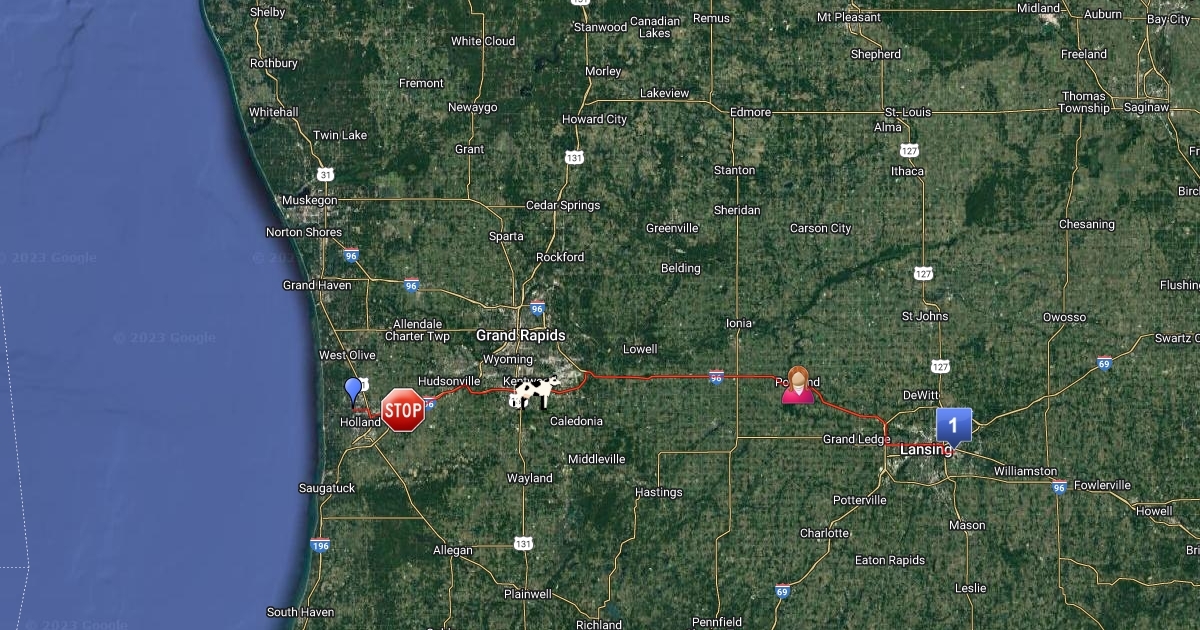Screen dimensions: 1200x630
Task: Tap the blue pin marker near Holland
Action: pyautogui.click(x=353, y=389)
